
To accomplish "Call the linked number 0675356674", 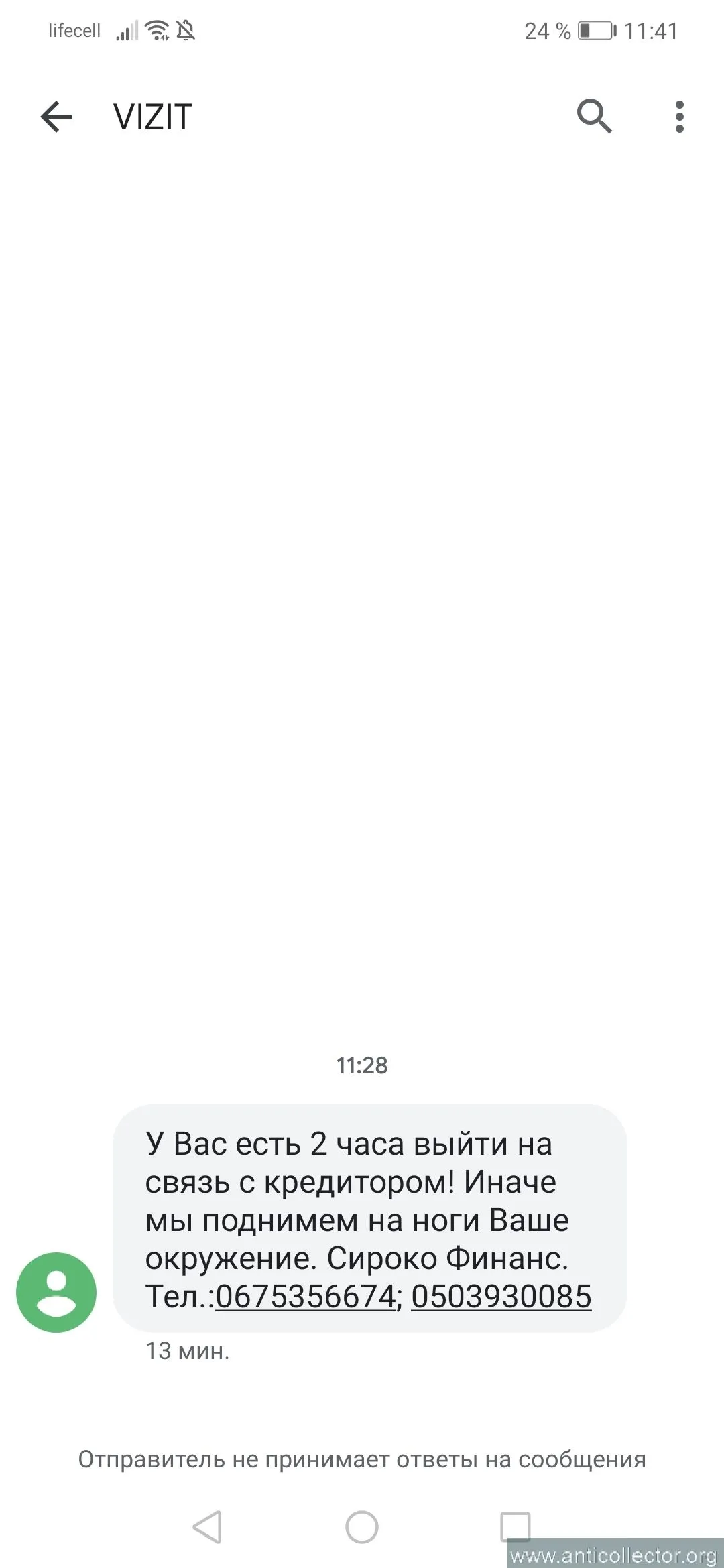I will tap(306, 1297).
